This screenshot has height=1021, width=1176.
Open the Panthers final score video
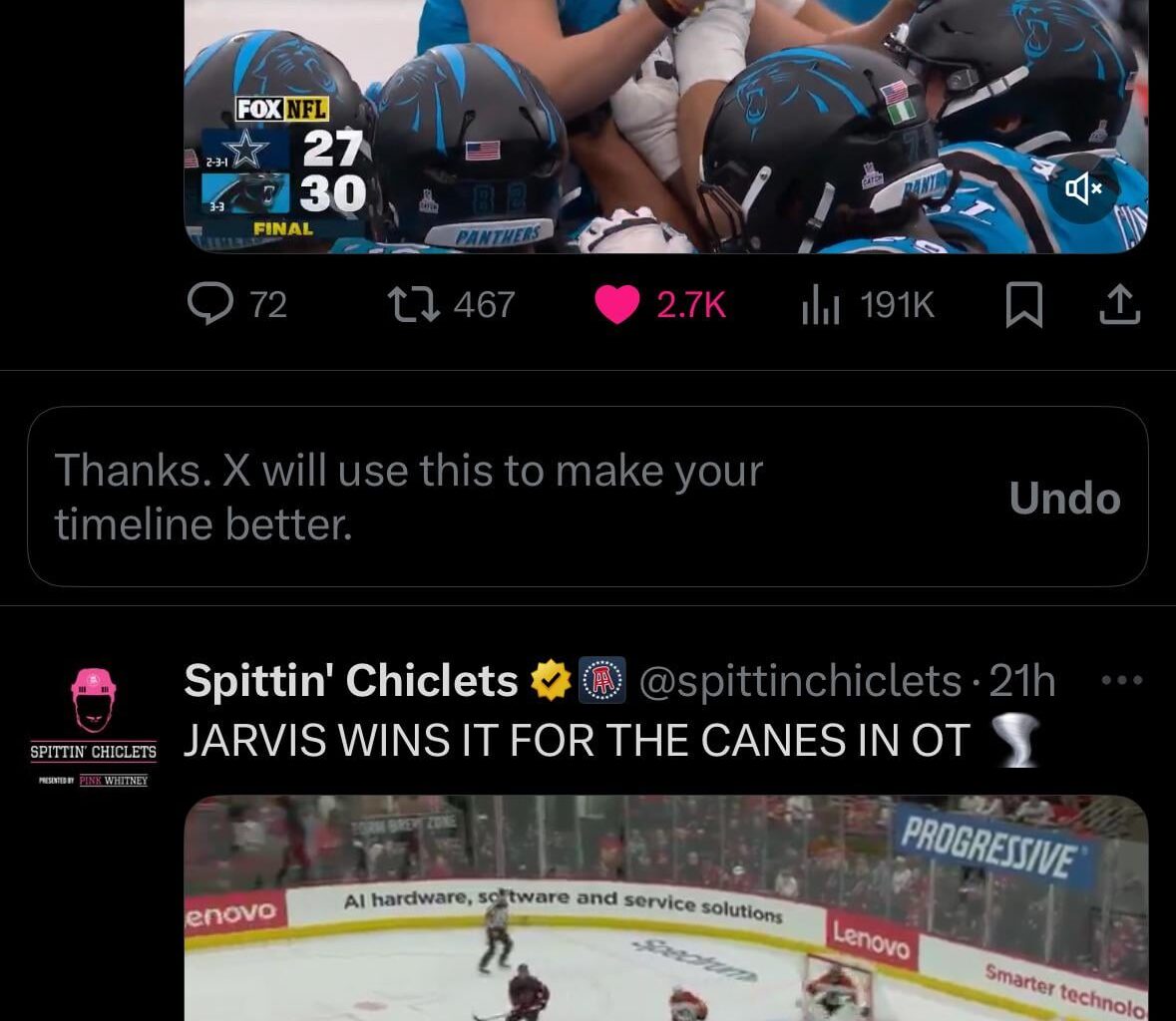(x=665, y=120)
